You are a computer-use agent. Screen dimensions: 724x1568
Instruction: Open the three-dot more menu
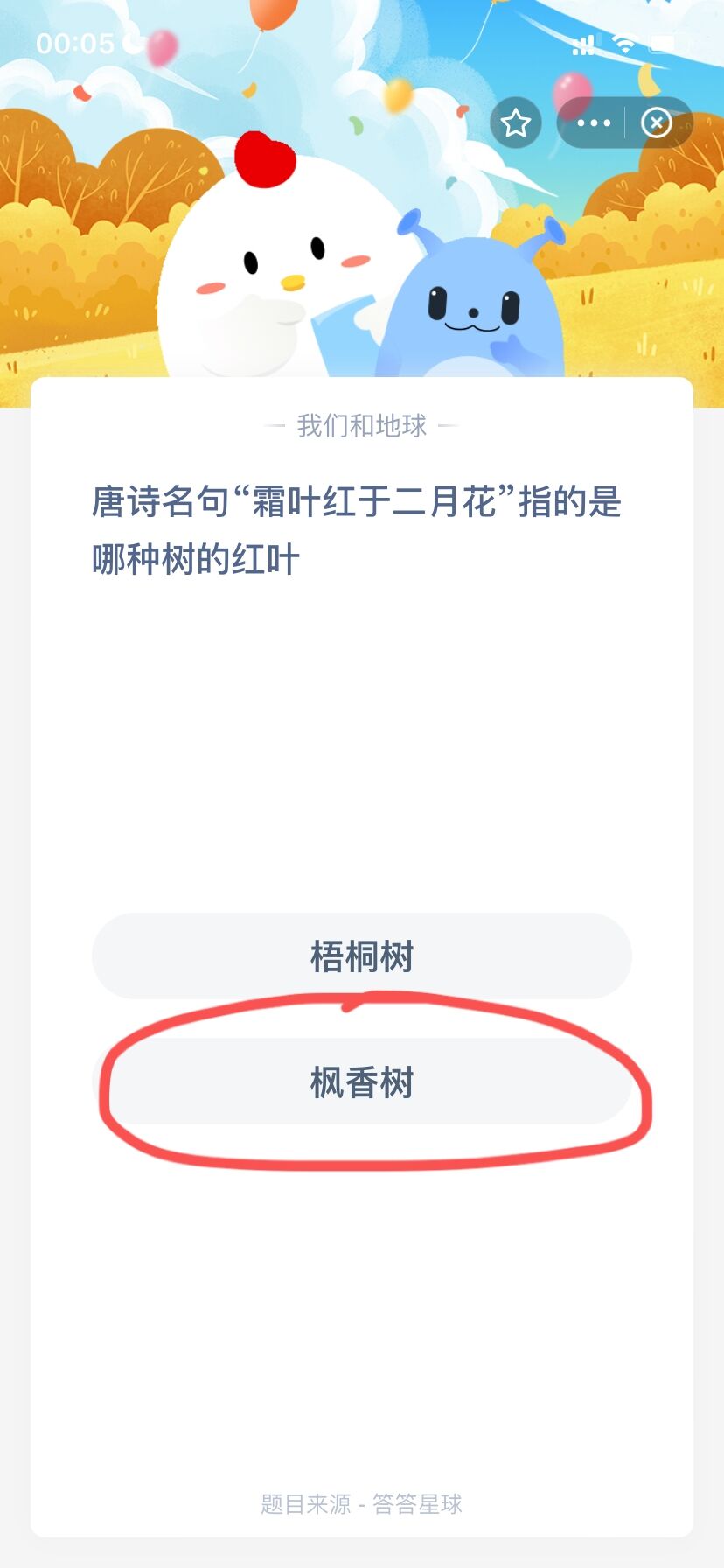594,123
